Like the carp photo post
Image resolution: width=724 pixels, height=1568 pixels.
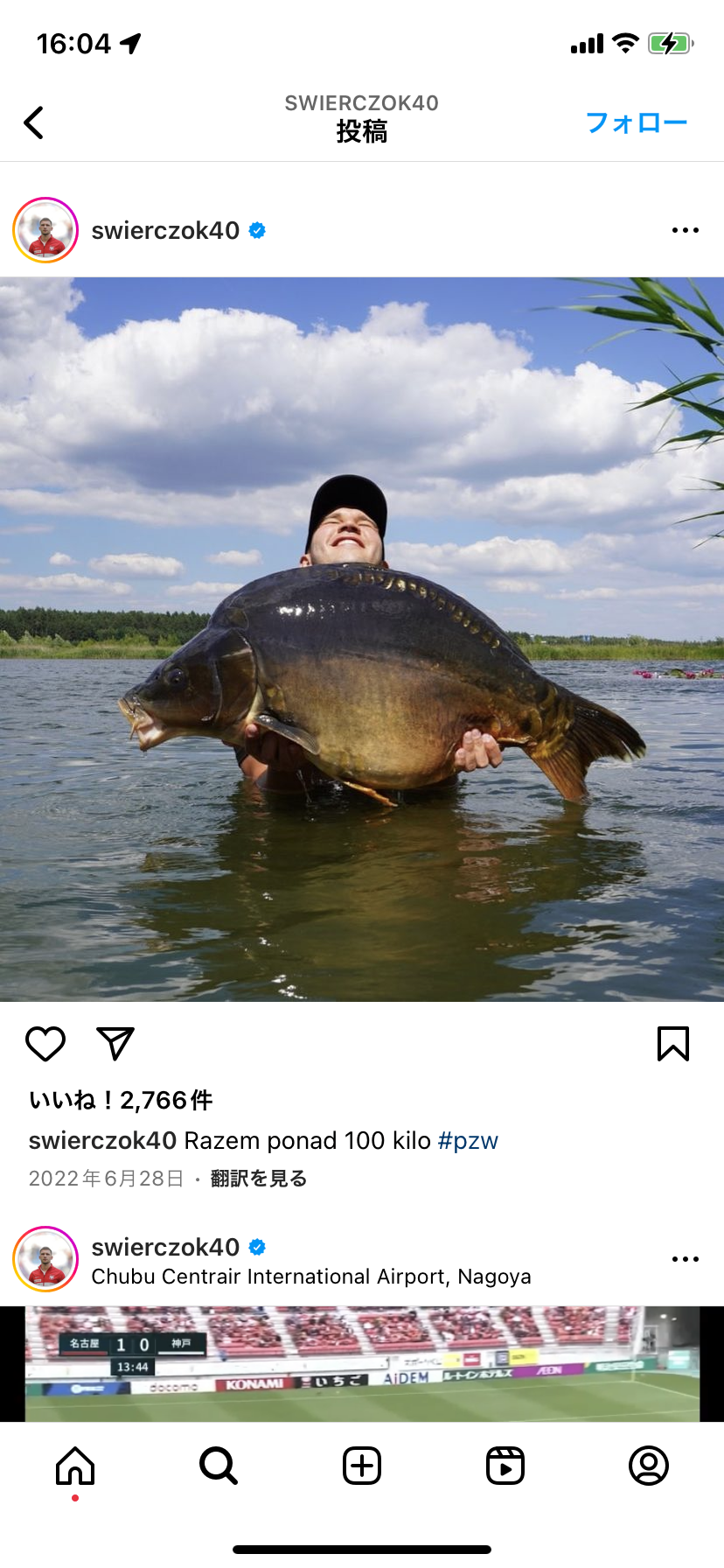[45, 1044]
